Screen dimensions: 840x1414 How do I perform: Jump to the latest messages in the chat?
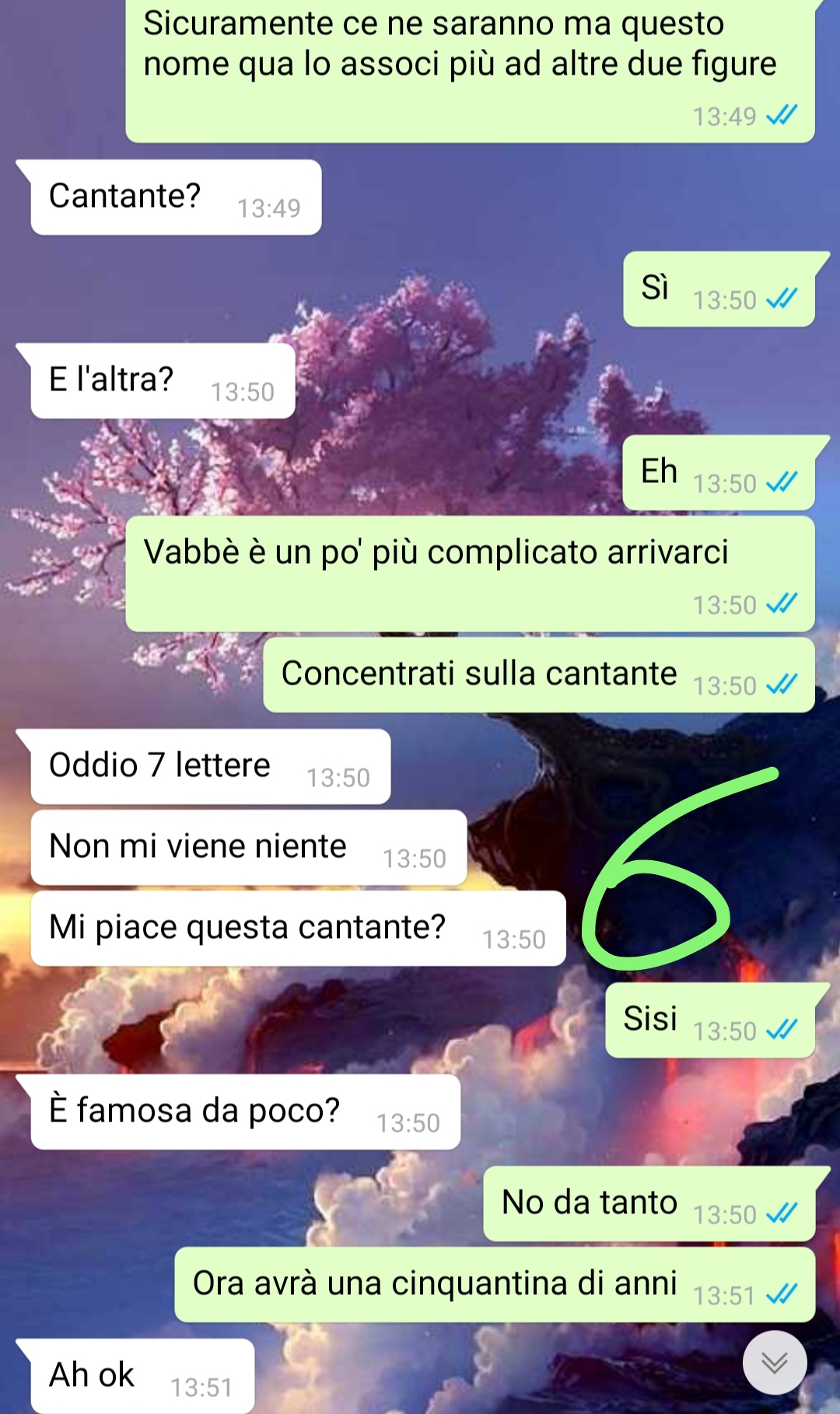[774, 1363]
